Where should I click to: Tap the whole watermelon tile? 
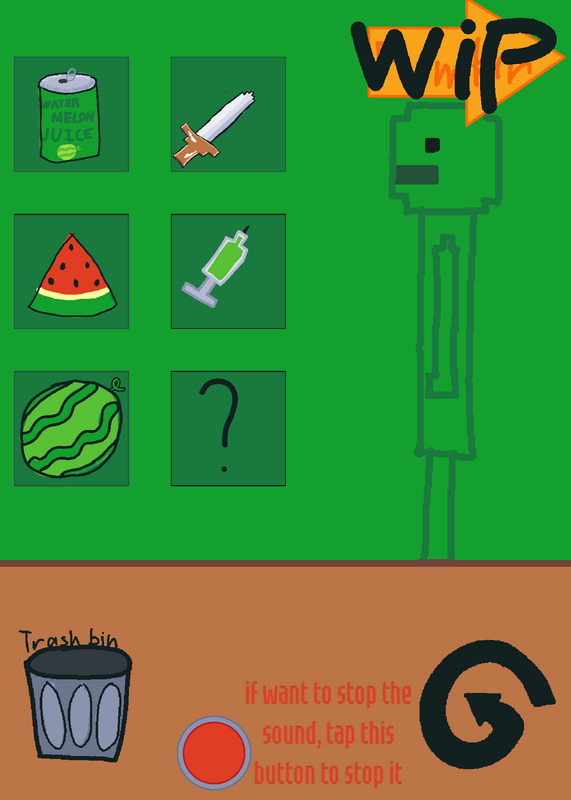71,429
